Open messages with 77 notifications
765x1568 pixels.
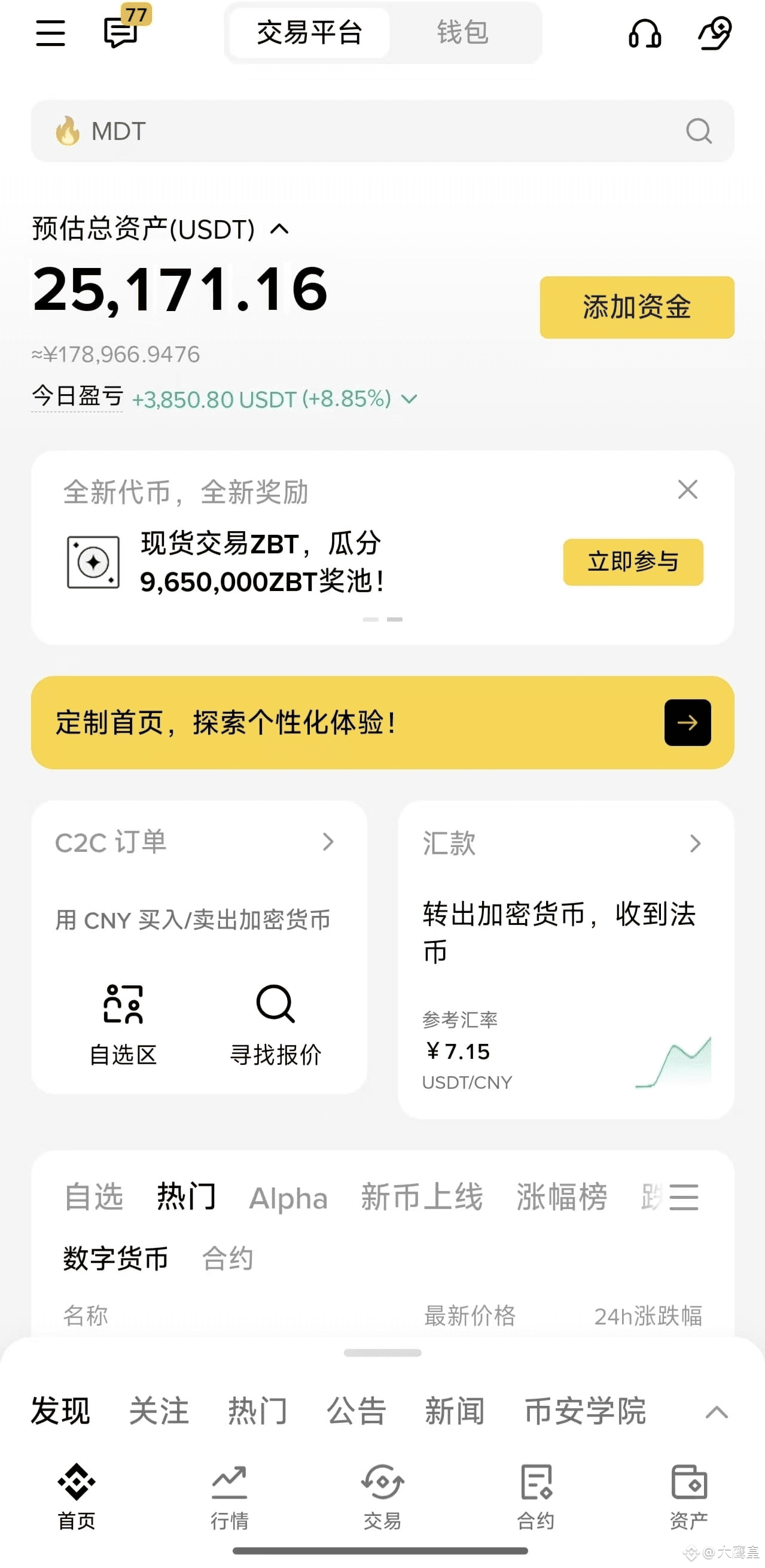pyautogui.click(x=119, y=35)
